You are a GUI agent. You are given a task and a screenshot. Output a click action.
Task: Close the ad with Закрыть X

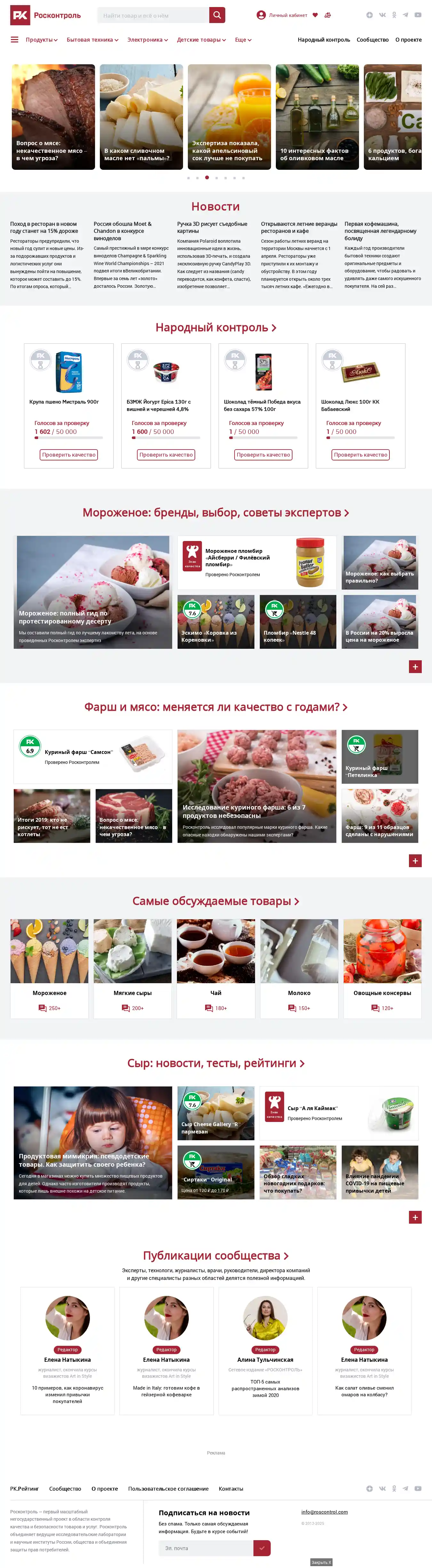coord(321,1563)
